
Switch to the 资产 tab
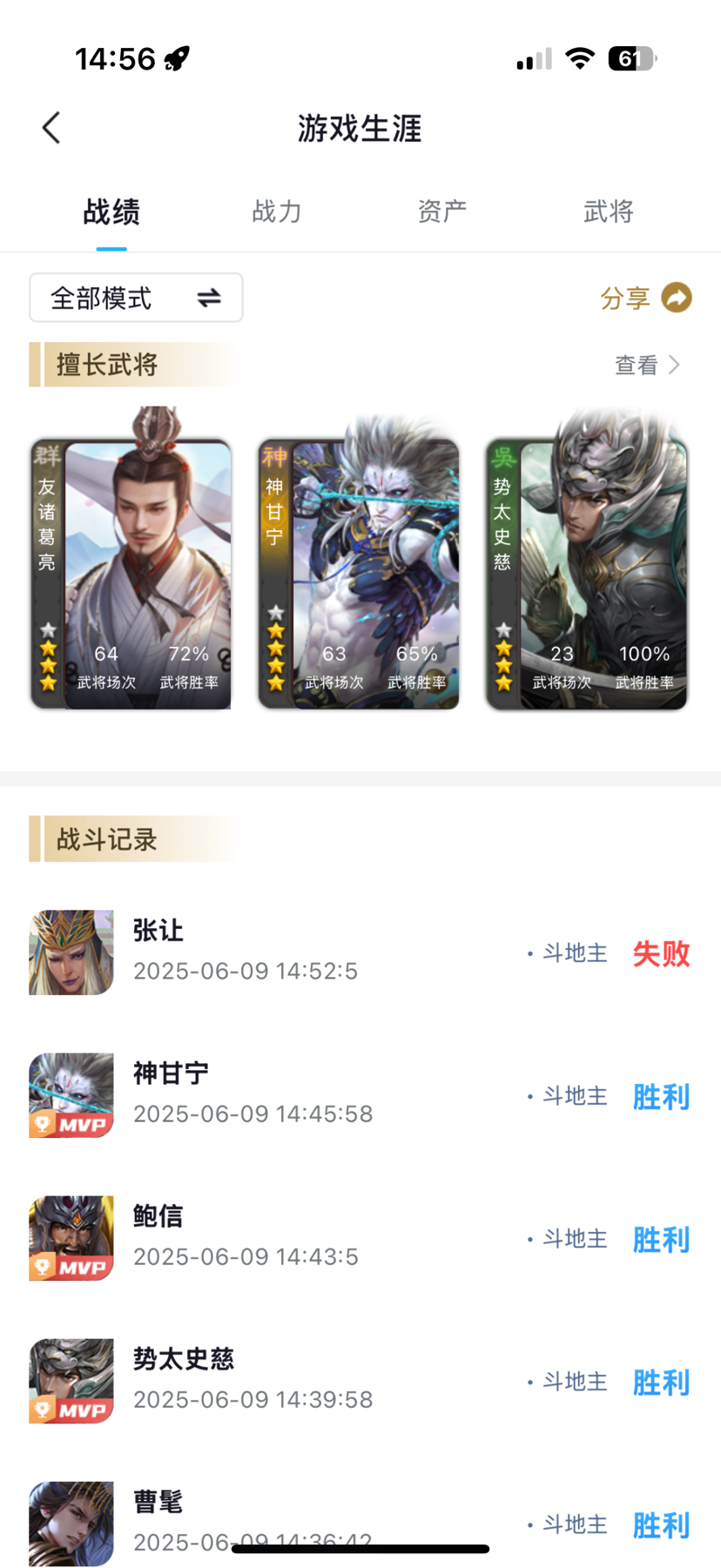coord(442,212)
